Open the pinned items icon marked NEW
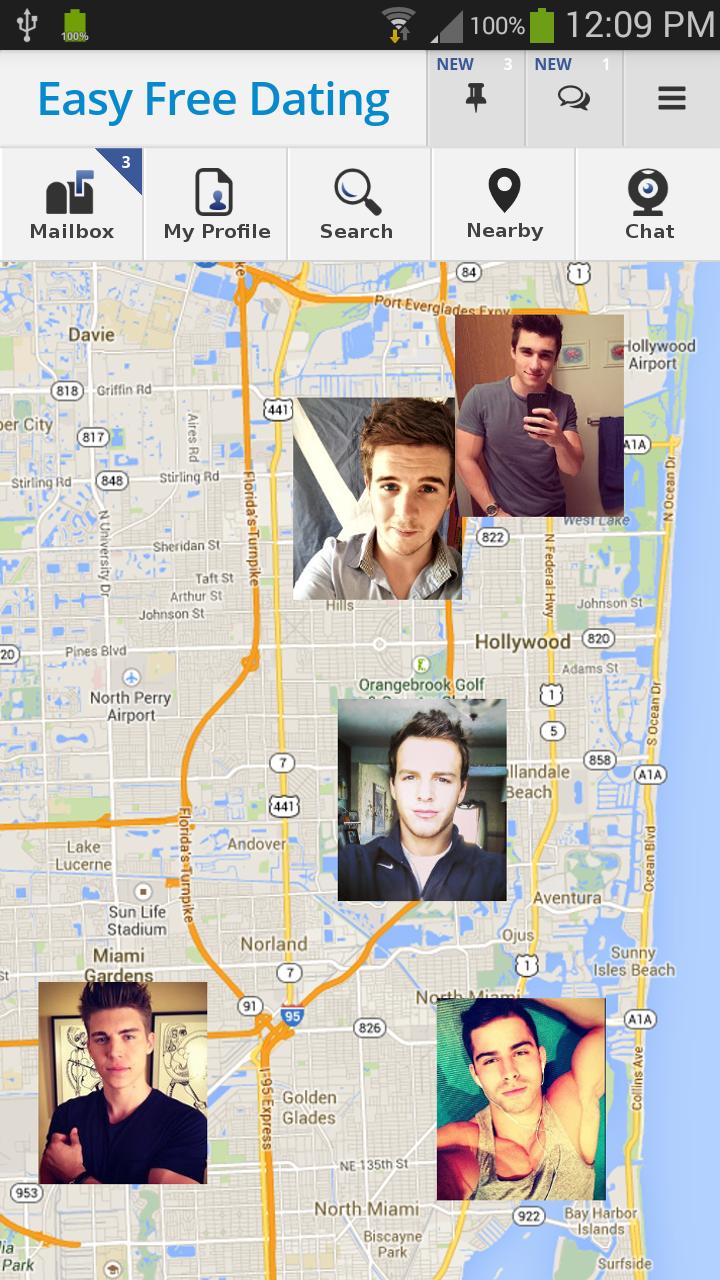Screen dimensions: 720x1280 click(x=476, y=98)
